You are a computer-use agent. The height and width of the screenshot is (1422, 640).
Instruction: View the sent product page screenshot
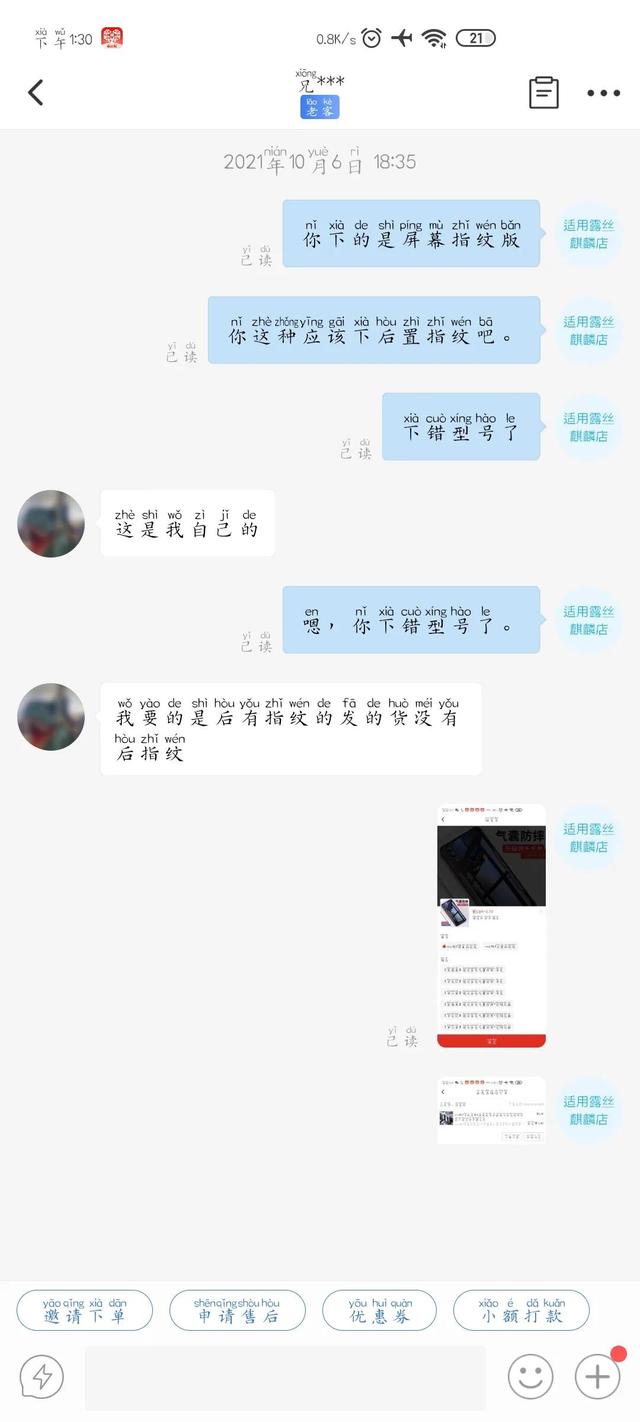coord(491,926)
